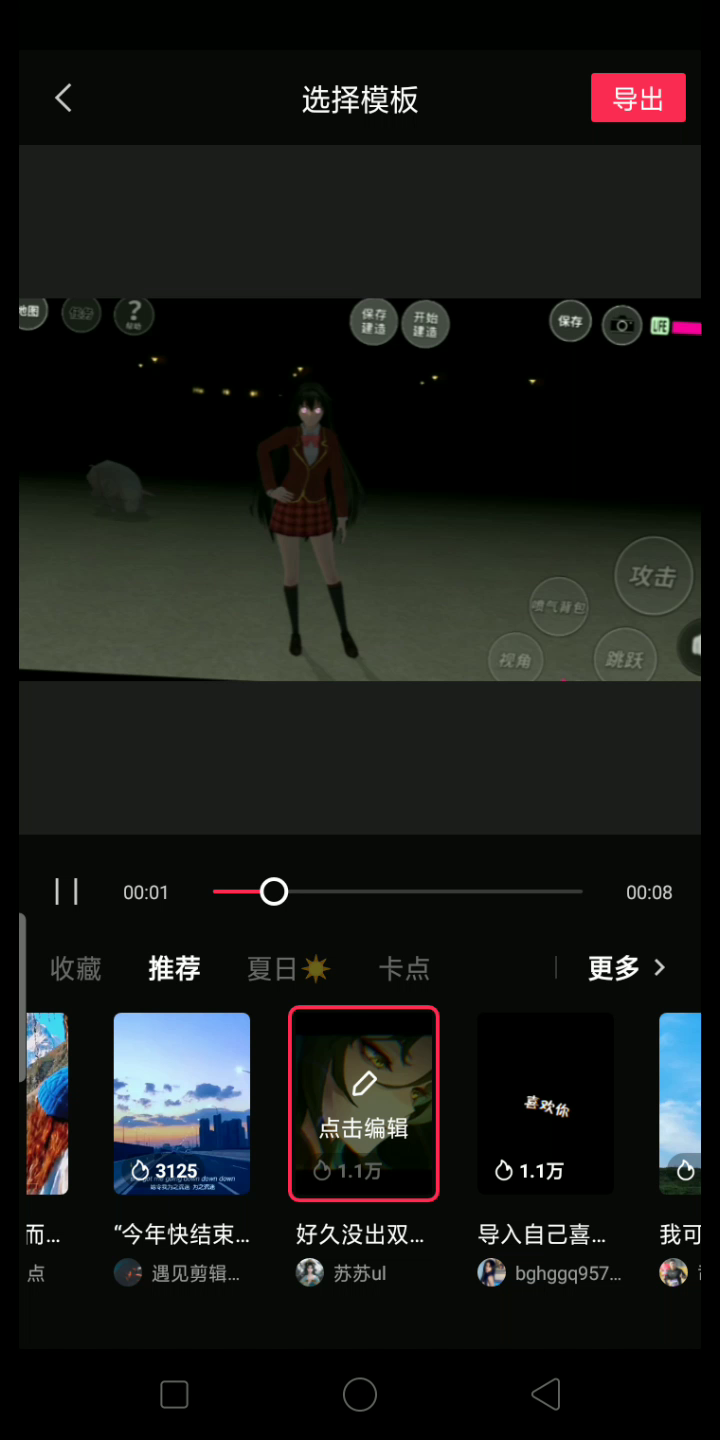The width and height of the screenshot is (720, 1440).
Task: Tap 点击编辑 on the selected template
Action: pyautogui.click(x=364, y=1104)
